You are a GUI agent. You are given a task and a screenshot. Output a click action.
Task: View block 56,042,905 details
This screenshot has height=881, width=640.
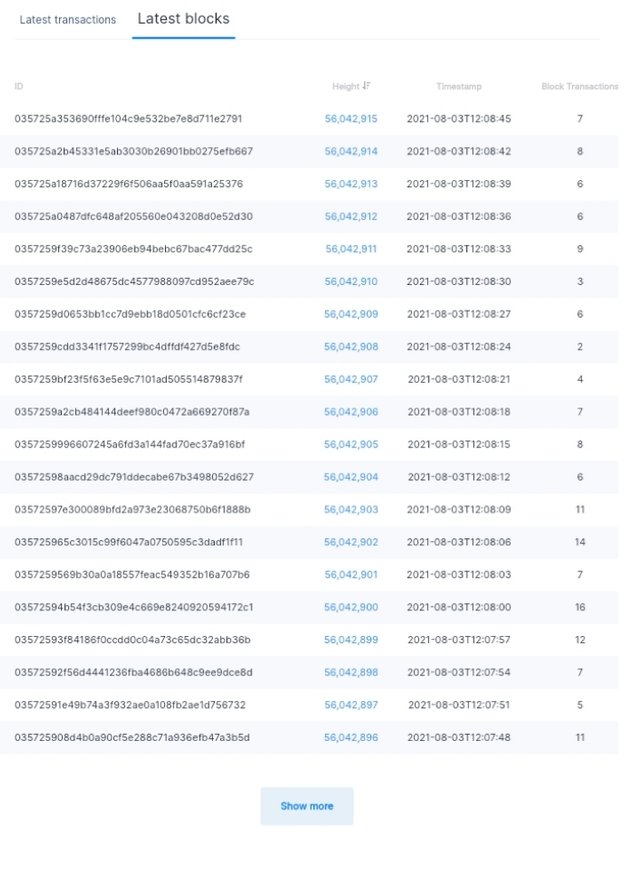[351, 445]
